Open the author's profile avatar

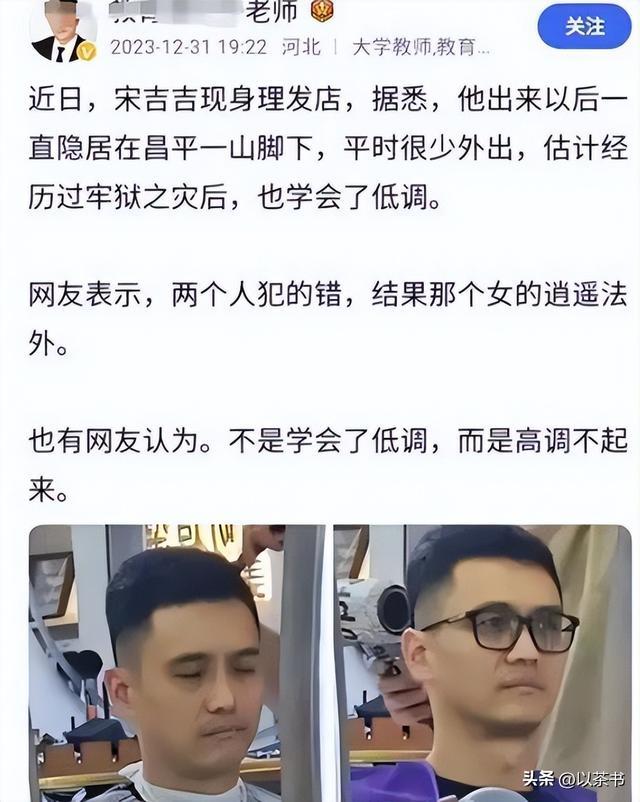click(x=62, y=32)
